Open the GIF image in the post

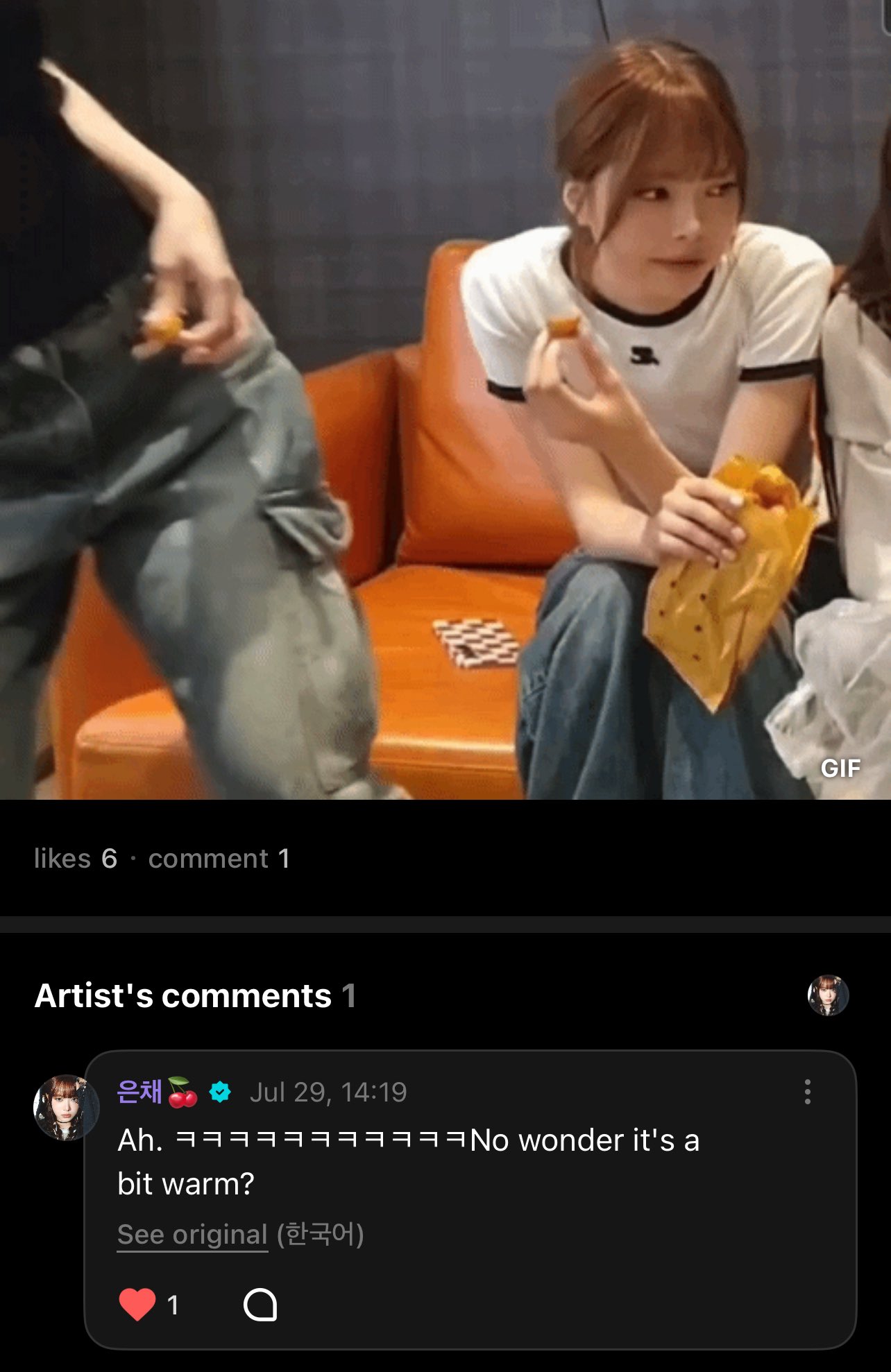pyautogui.click(x=445, y=400)
